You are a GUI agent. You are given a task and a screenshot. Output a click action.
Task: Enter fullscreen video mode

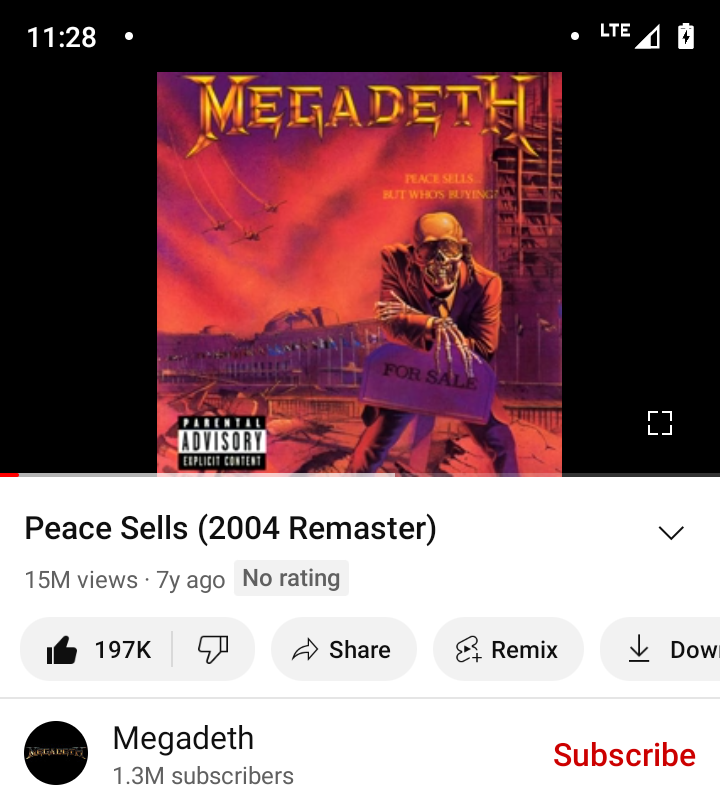pos(659,423)
